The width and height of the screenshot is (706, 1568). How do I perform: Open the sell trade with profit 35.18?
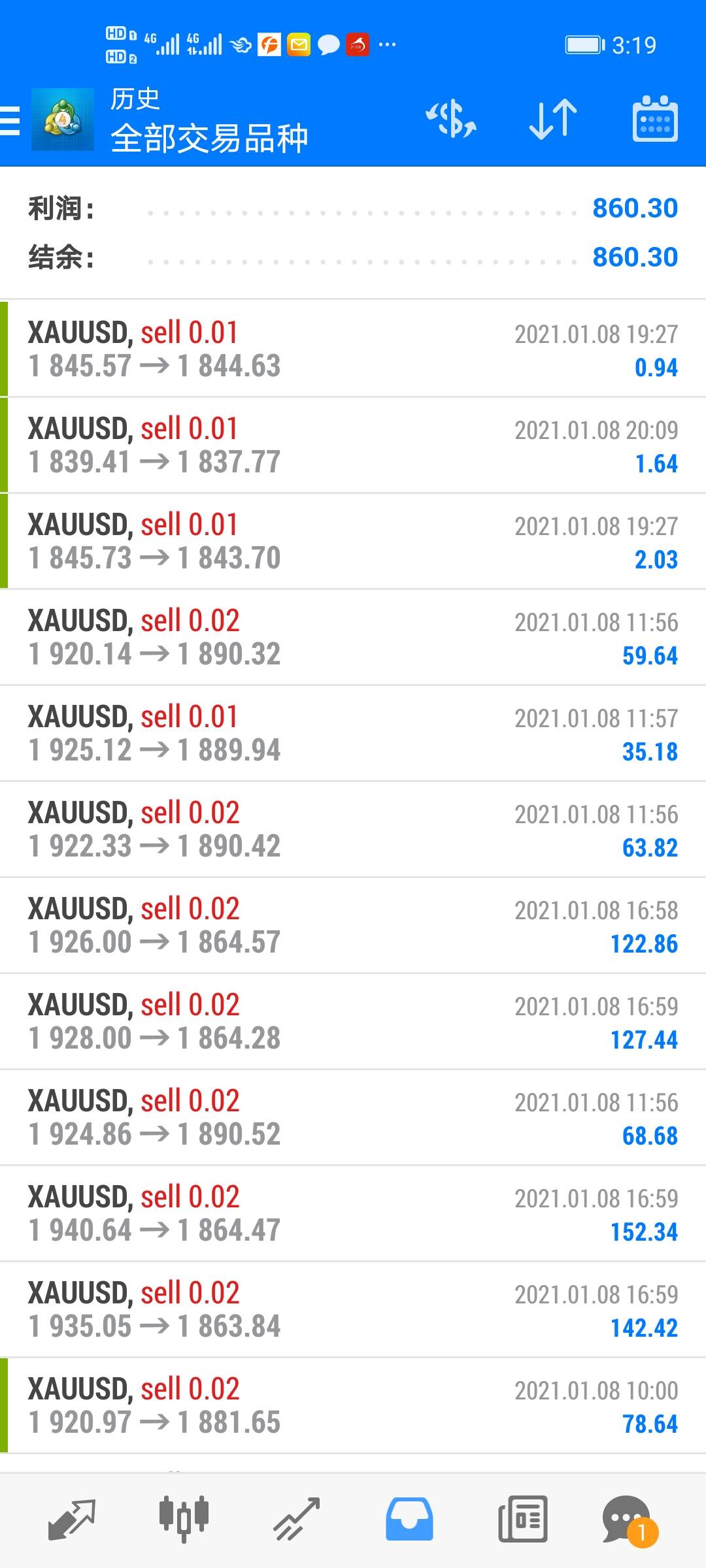[x=353, y=733]
